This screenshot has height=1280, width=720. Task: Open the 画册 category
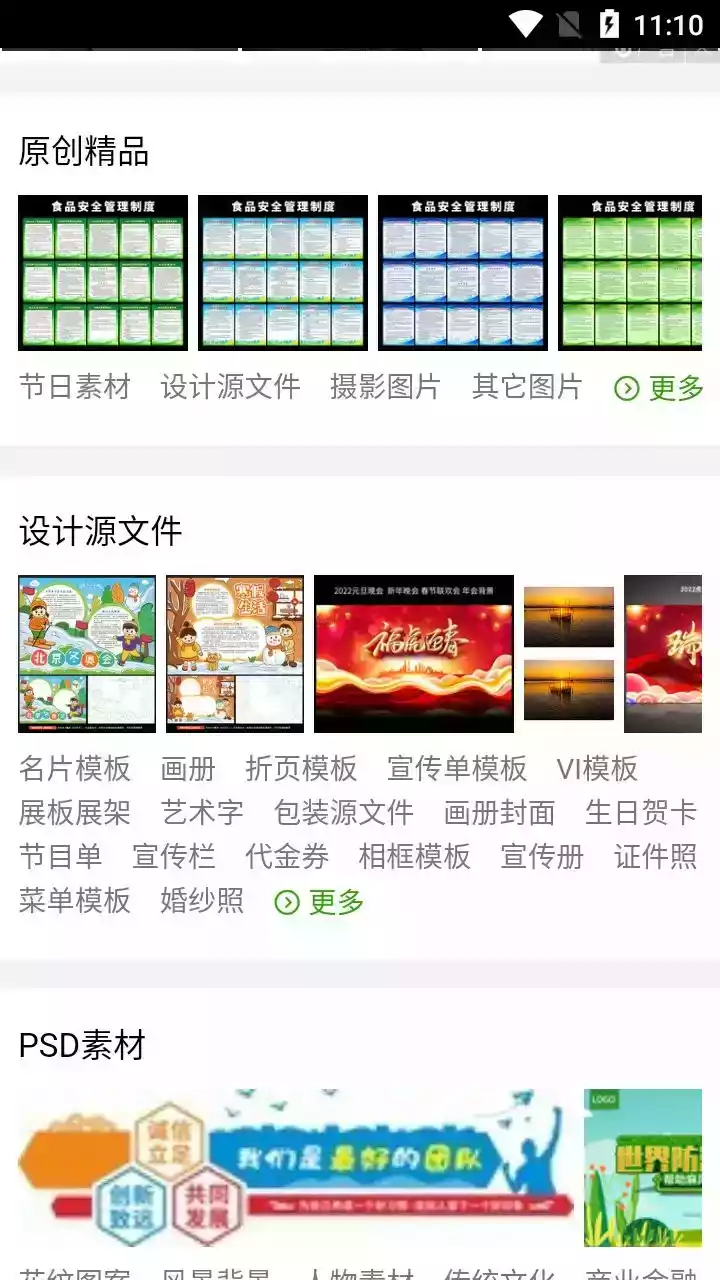[188, 768]
